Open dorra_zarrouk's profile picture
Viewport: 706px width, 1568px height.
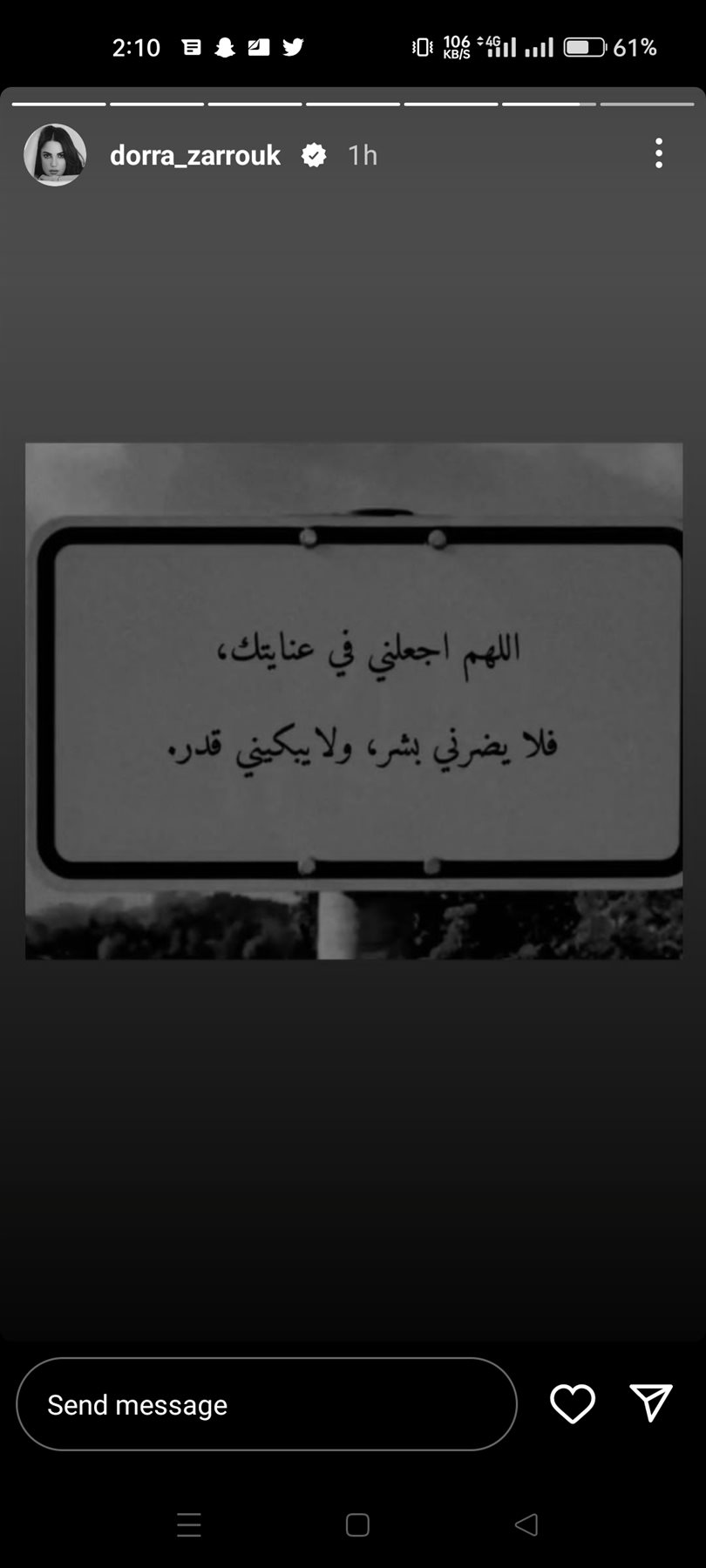click(55, 155)
